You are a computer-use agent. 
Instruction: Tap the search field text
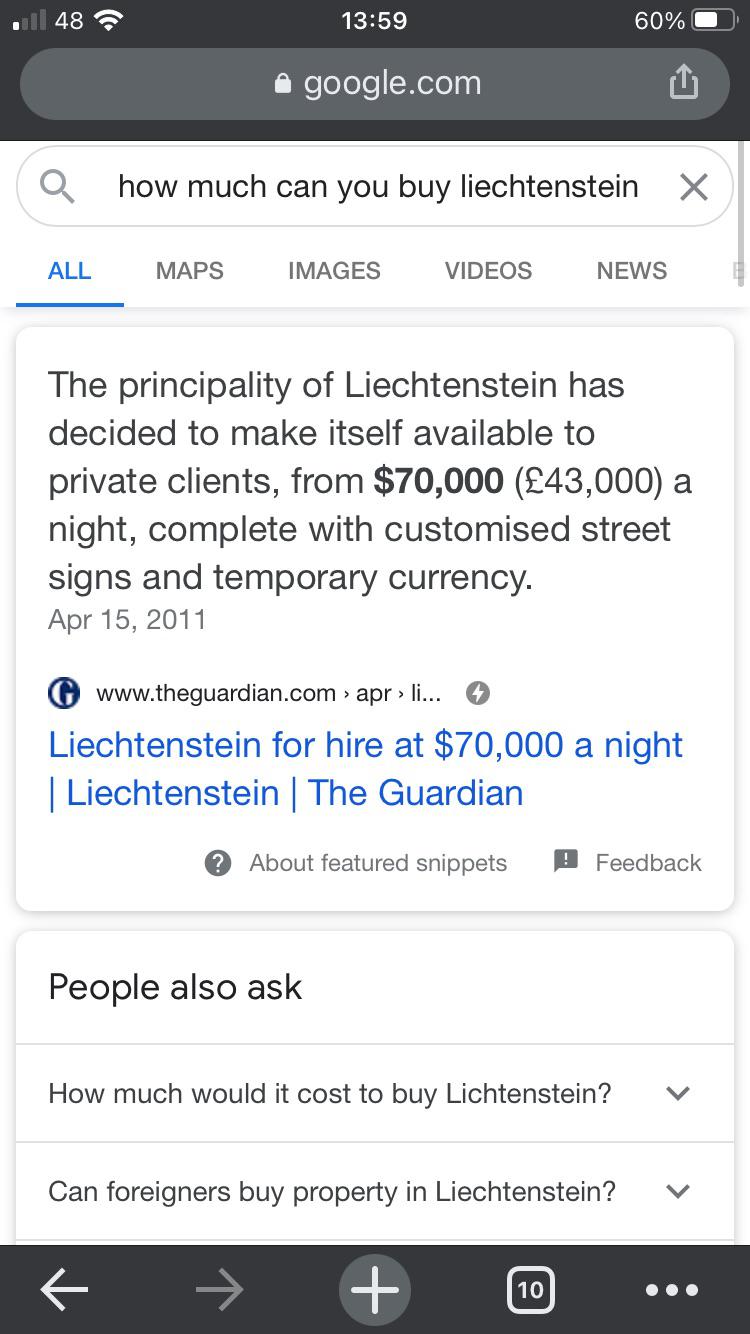(x=377, y=186)
